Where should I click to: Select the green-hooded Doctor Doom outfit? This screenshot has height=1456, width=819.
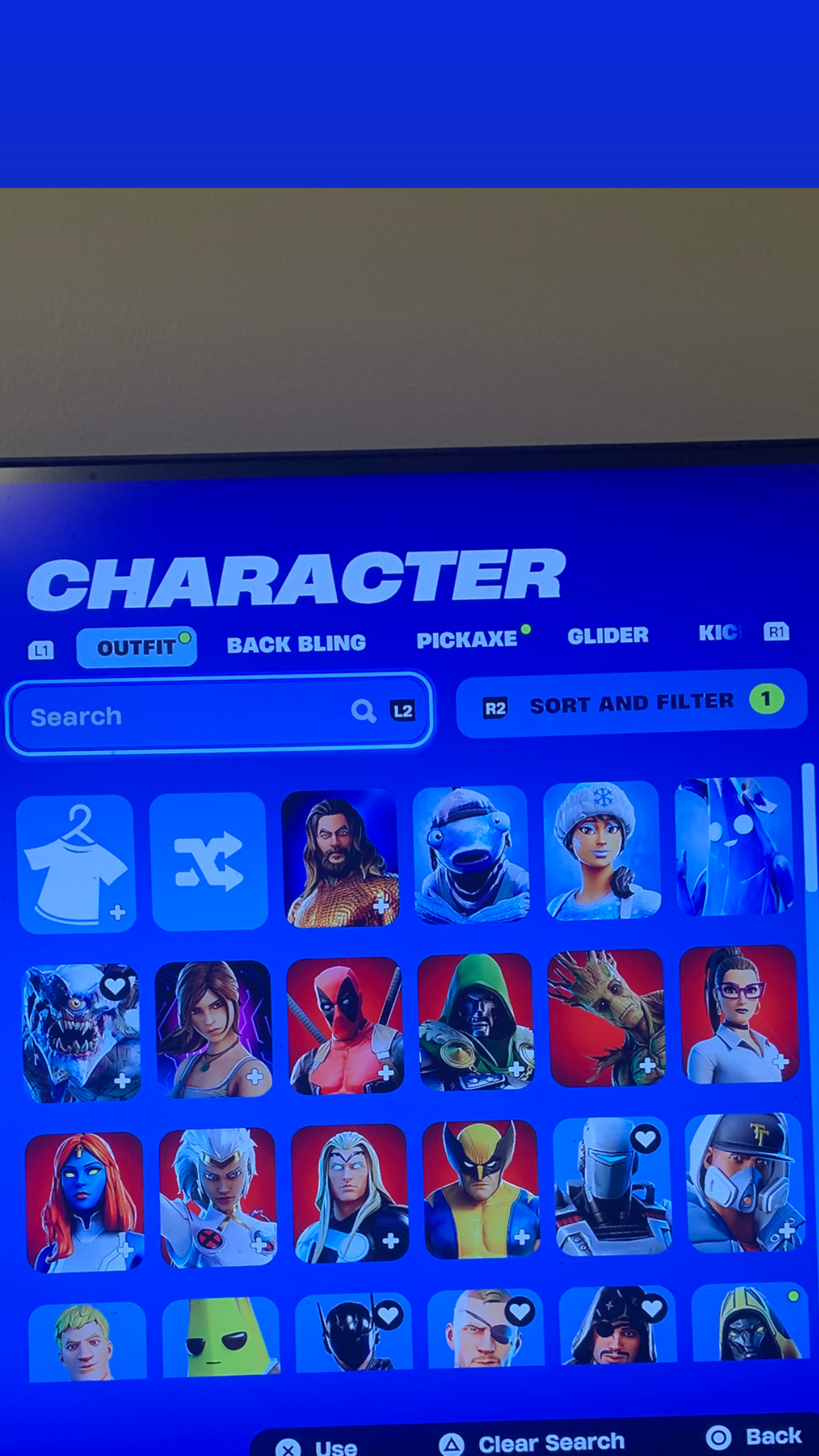475,1021
